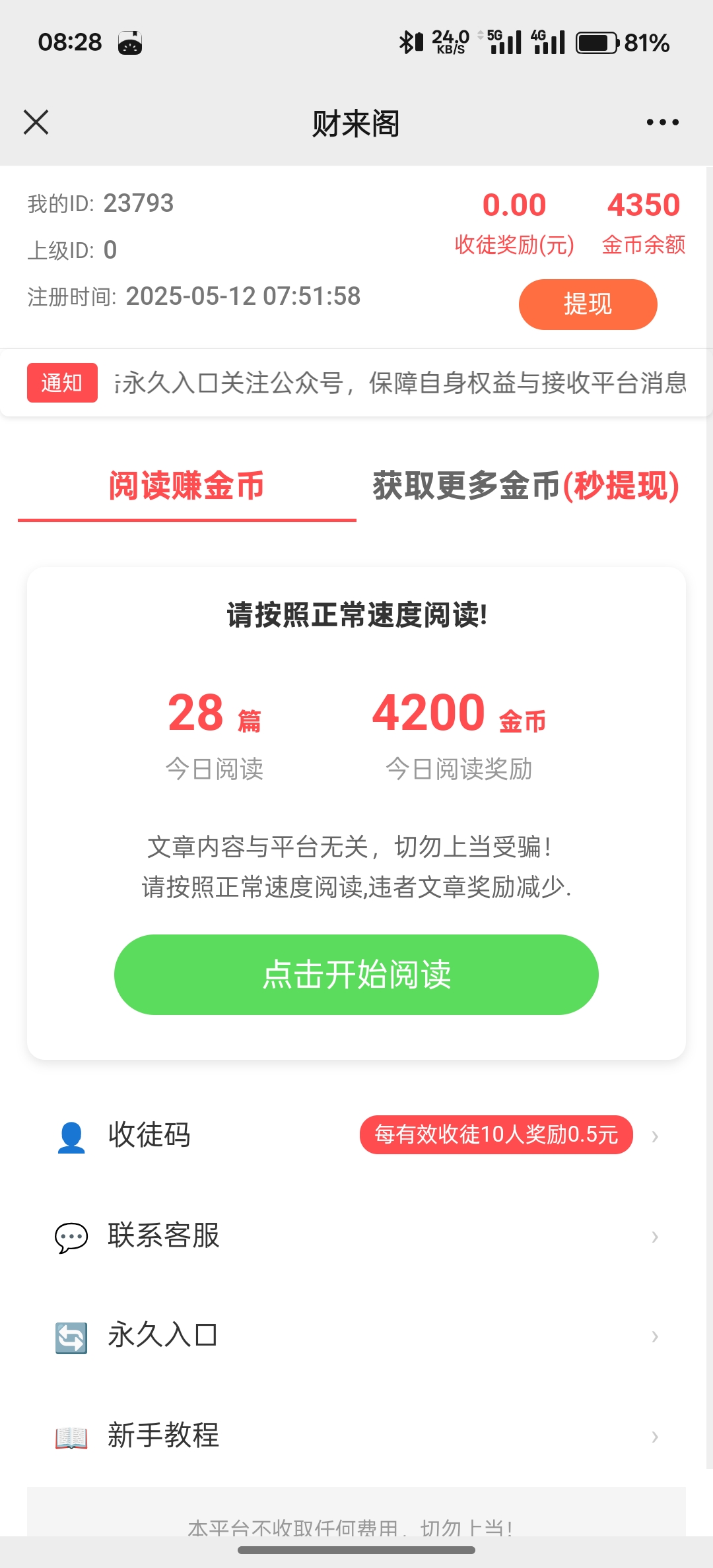This screenshot has height=1568, width=713.
Task: Open the 永久入口 row
Action: 356,1336
